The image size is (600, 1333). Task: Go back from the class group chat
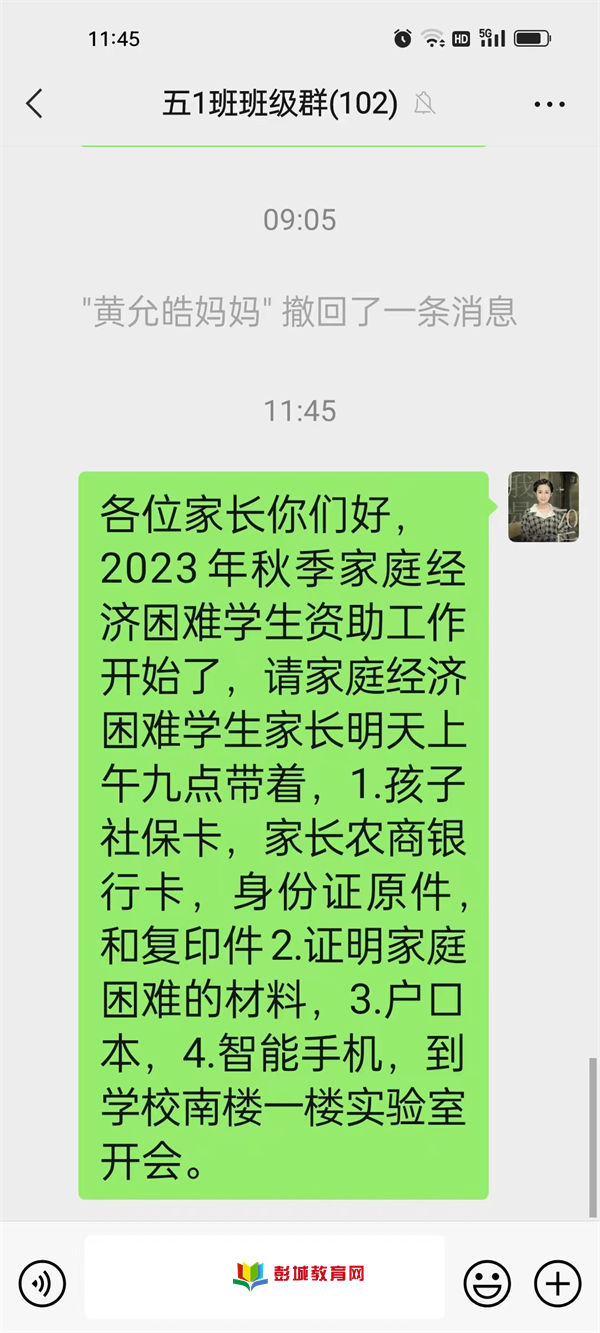[35, 104]
